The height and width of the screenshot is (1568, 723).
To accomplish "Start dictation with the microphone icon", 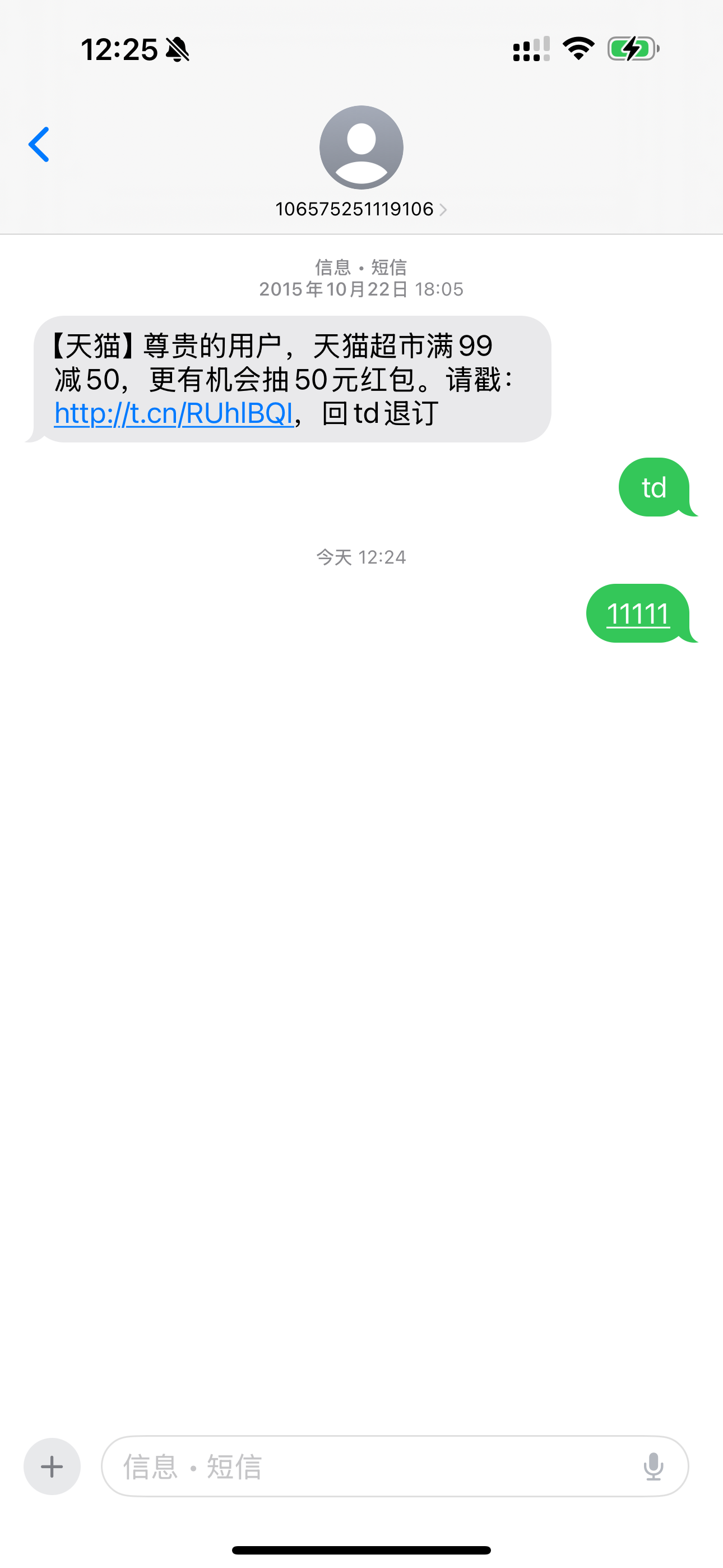I will [654, 1466].
